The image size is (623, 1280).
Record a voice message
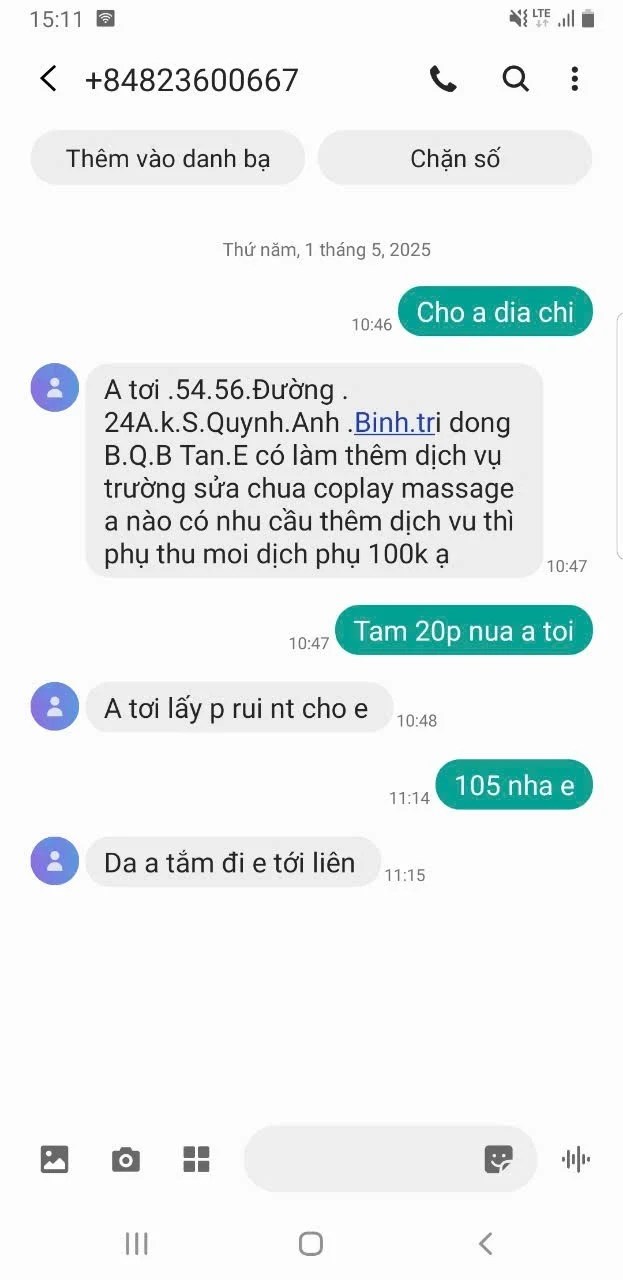pos(576,1159)
